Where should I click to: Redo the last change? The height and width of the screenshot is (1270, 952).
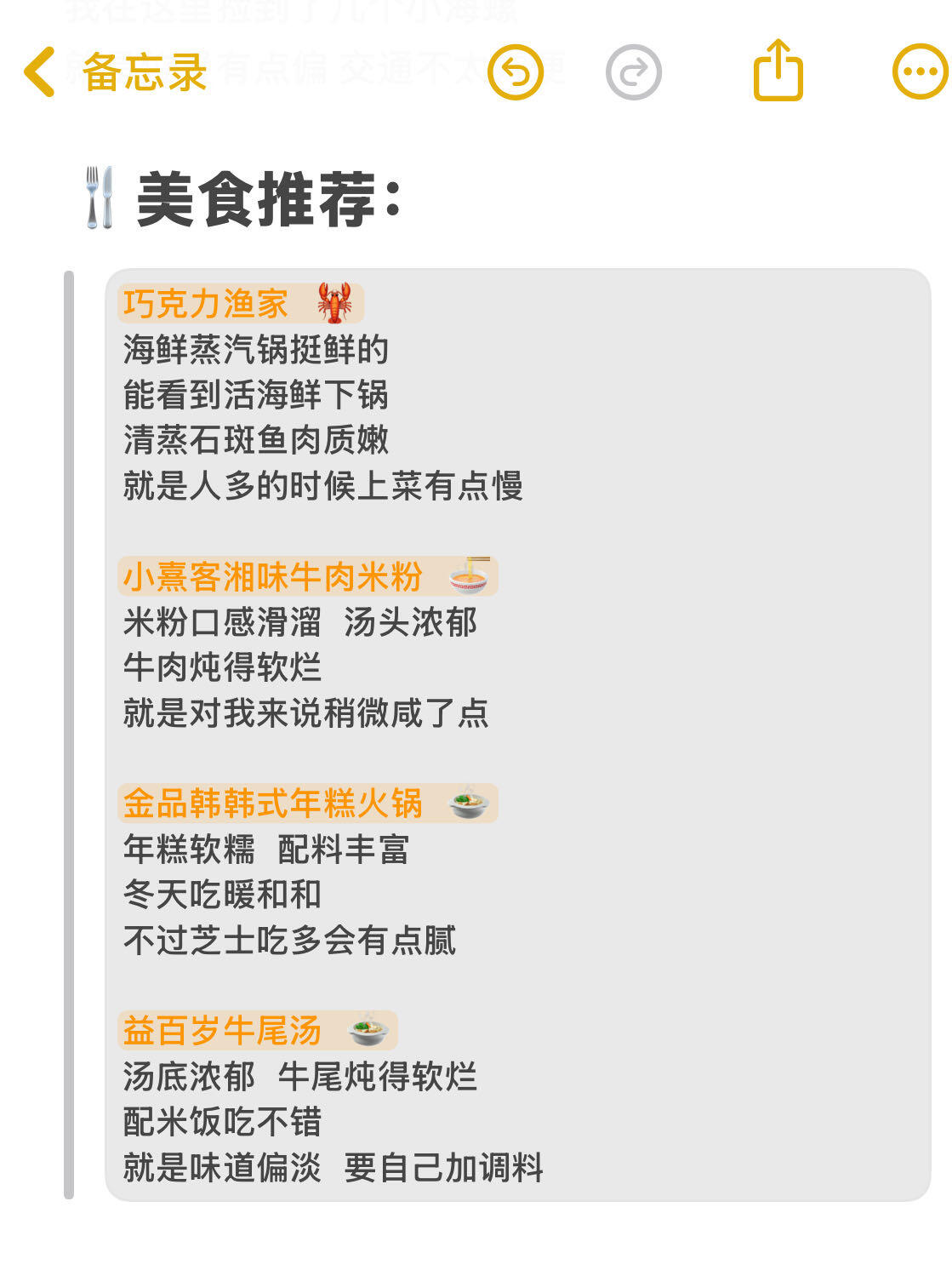633,72
